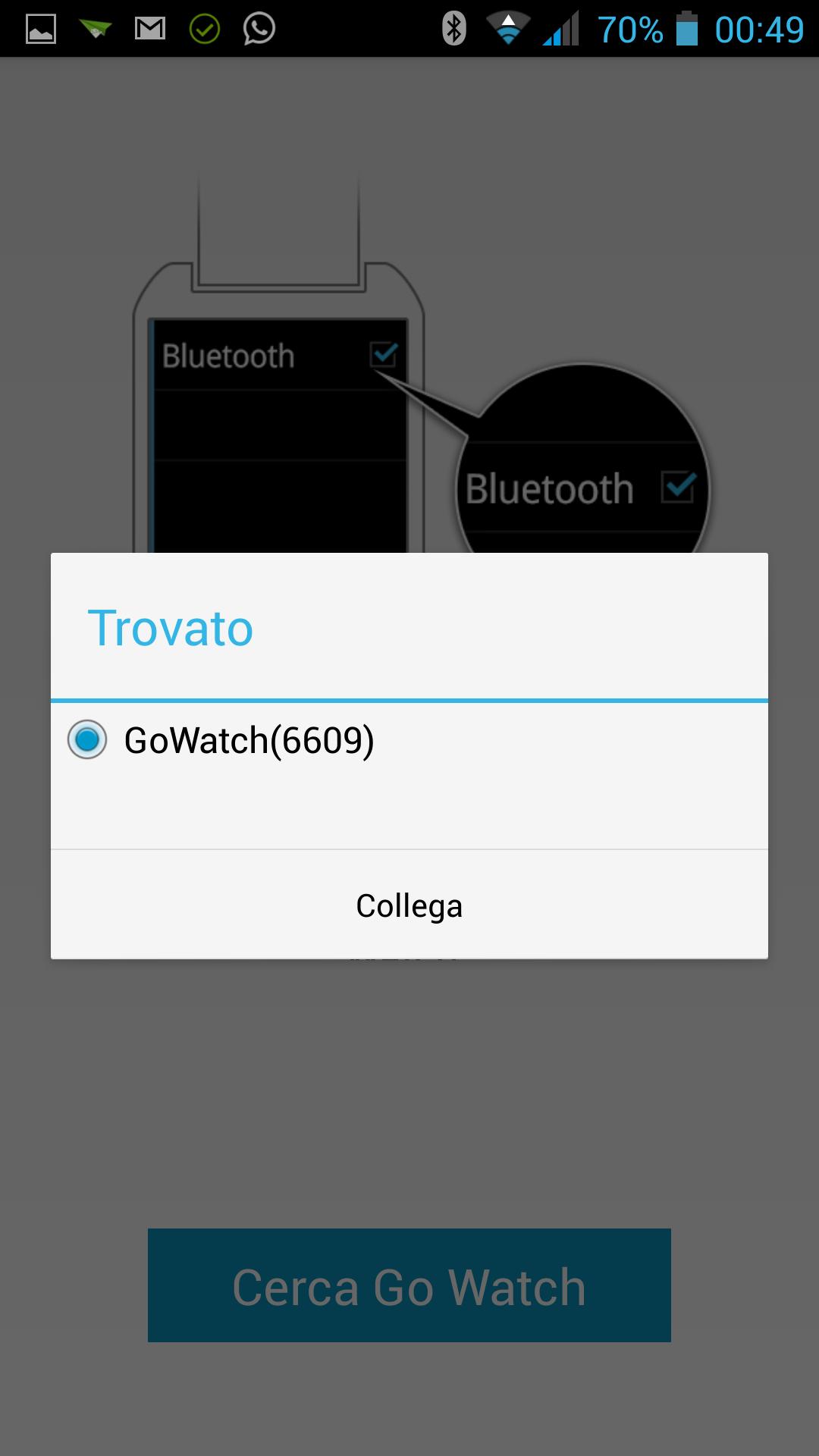This screenshot has width=819, height=1456.
Task: Open the WhatsApp notification icon
Action: pos(258,29)
